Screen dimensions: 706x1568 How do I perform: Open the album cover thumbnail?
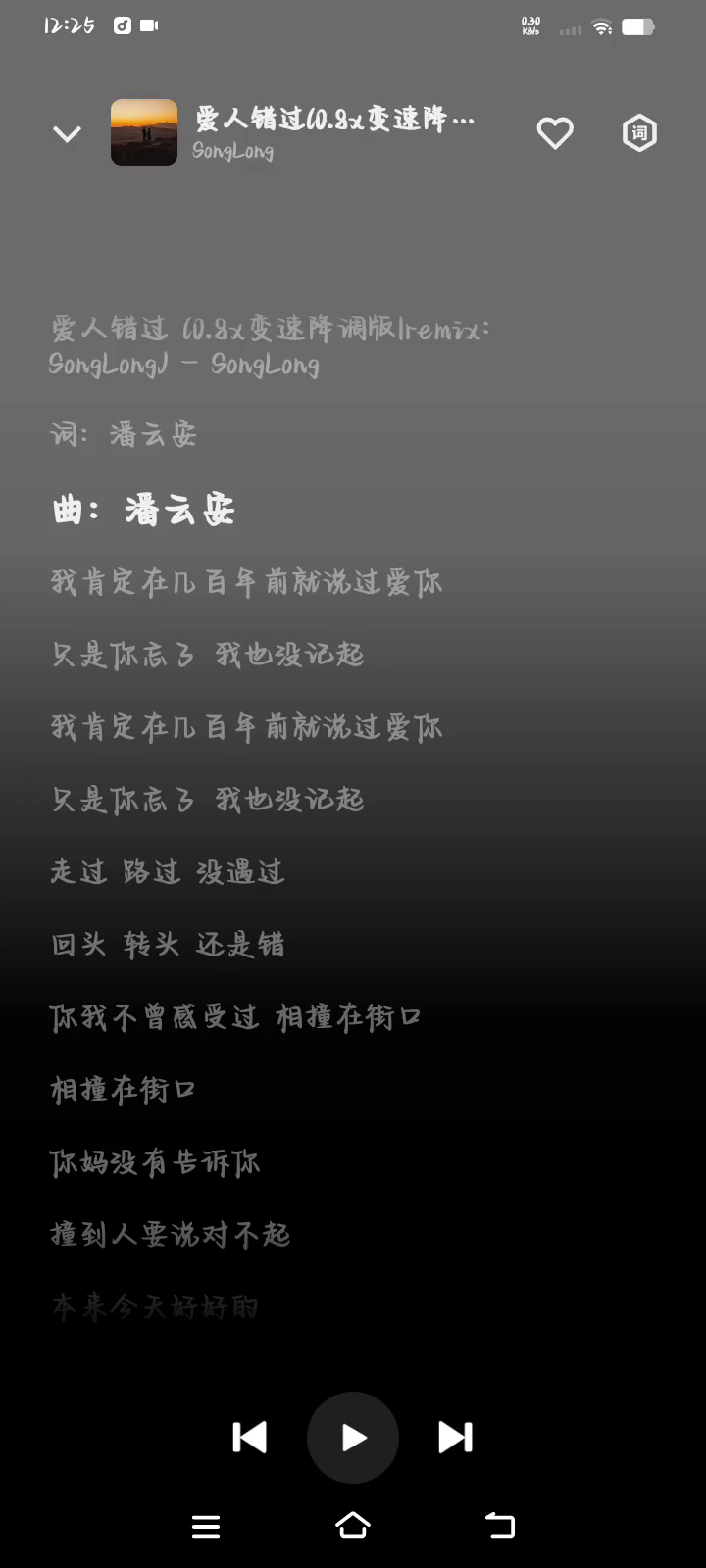[x=144, y=132]
